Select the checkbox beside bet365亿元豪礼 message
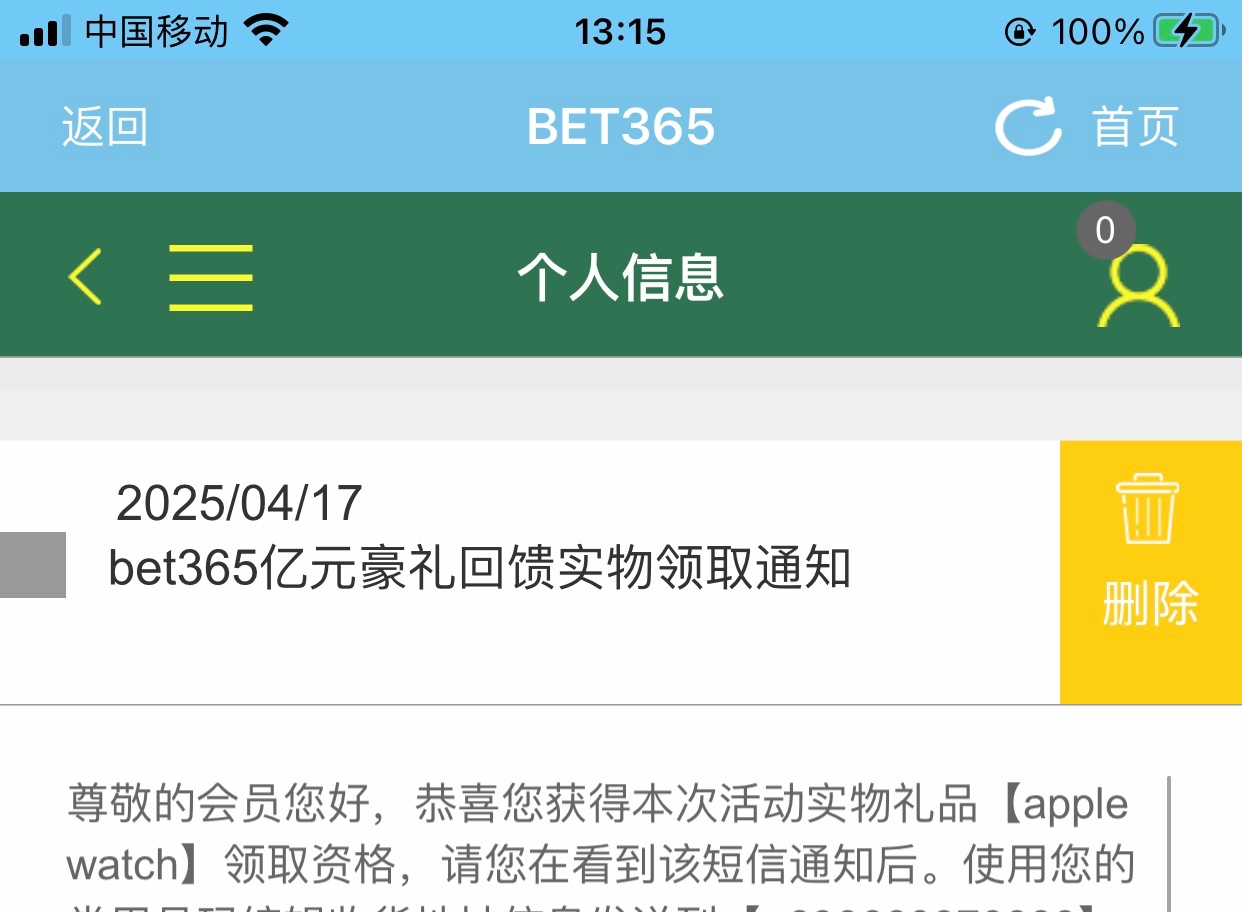The width and height of the screenshot is (1242, 912). pos(32,565)
